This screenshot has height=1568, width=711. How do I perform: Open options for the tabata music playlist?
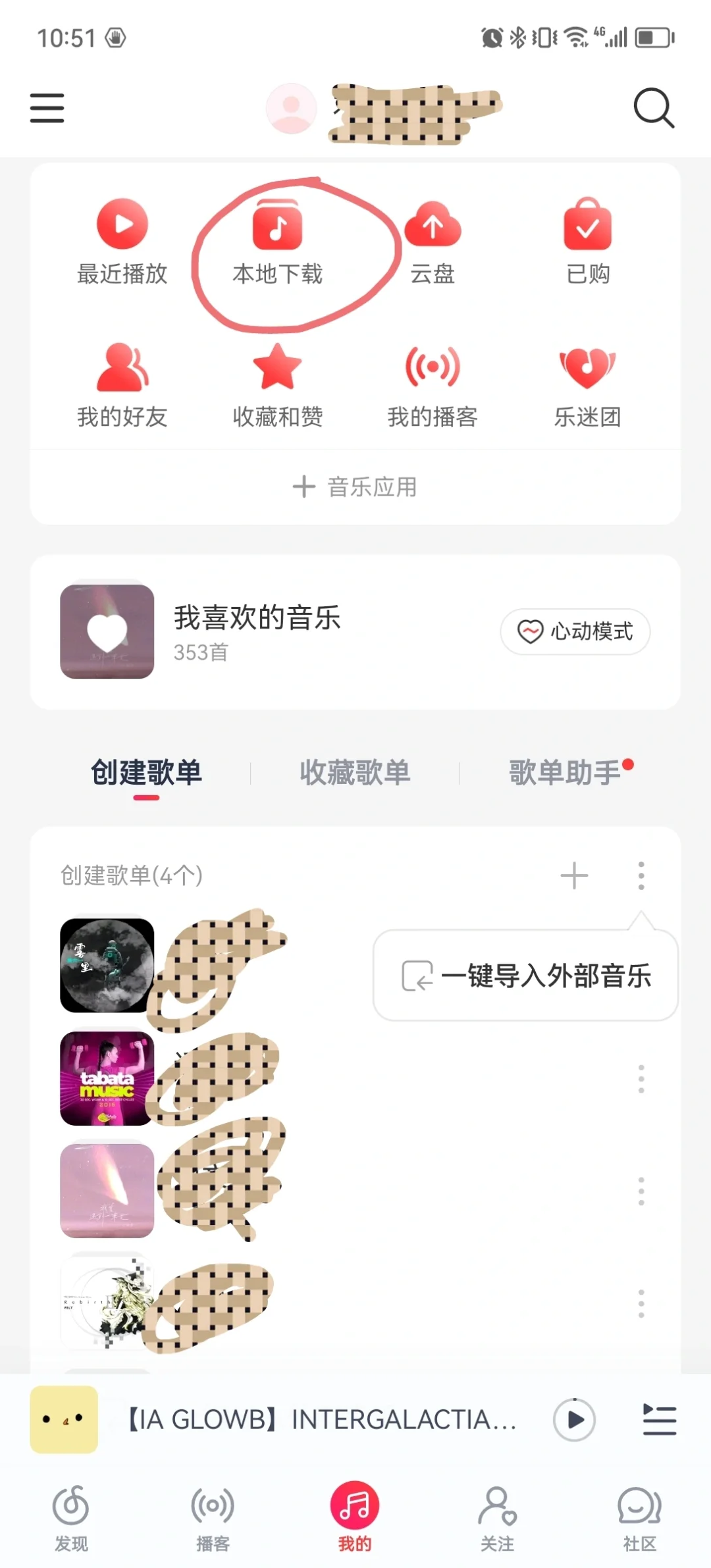tap(642, 1080)
